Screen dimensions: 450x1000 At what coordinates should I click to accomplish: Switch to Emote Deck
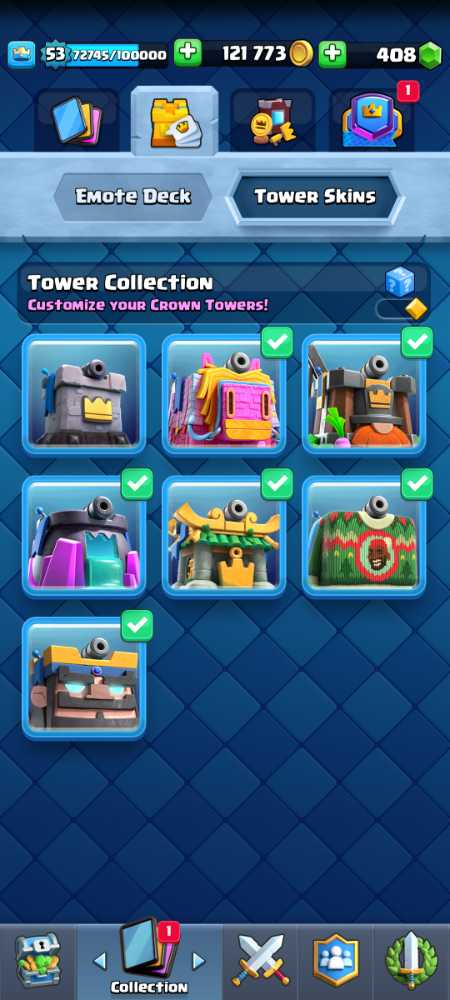pos(133,196)
